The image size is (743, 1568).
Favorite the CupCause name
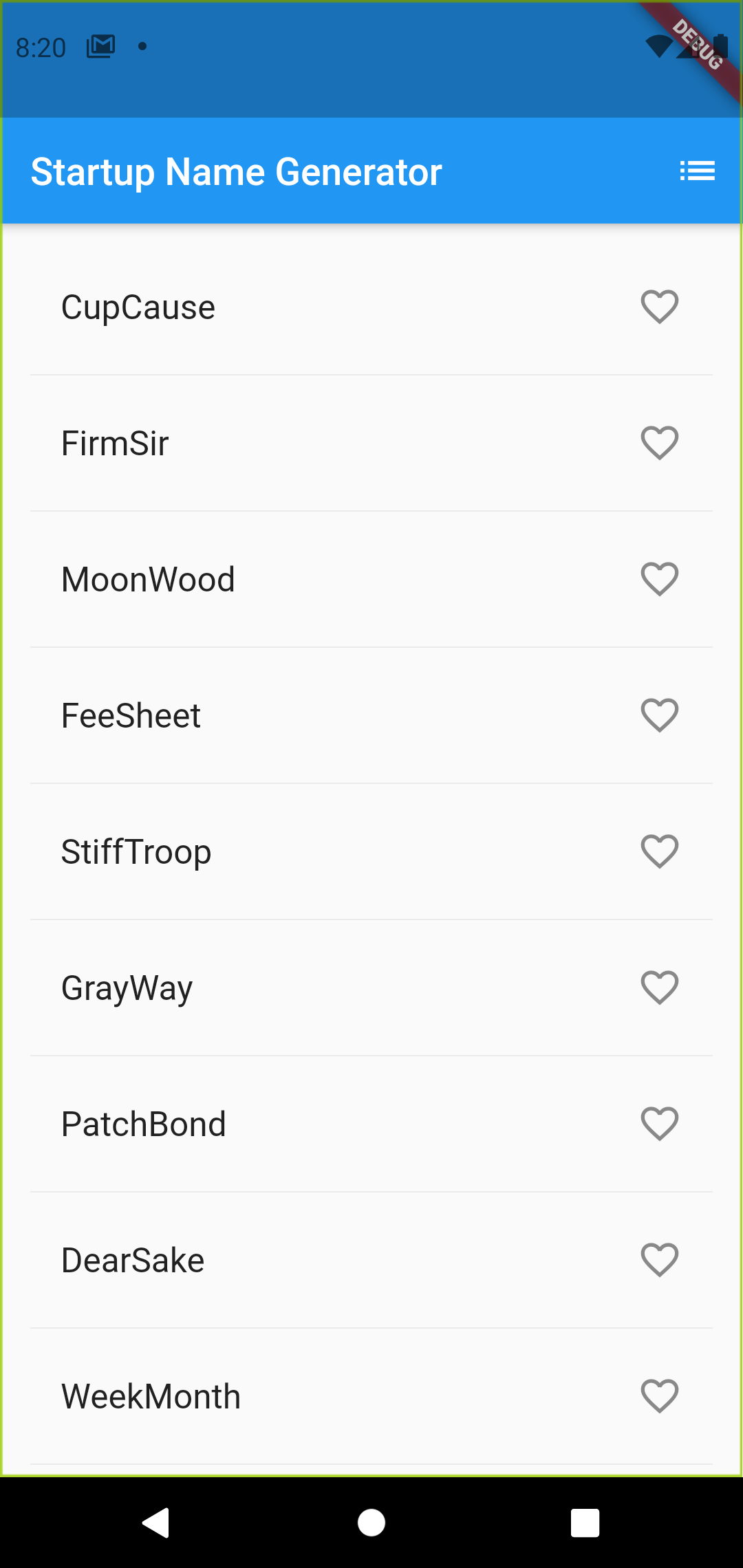660,307
